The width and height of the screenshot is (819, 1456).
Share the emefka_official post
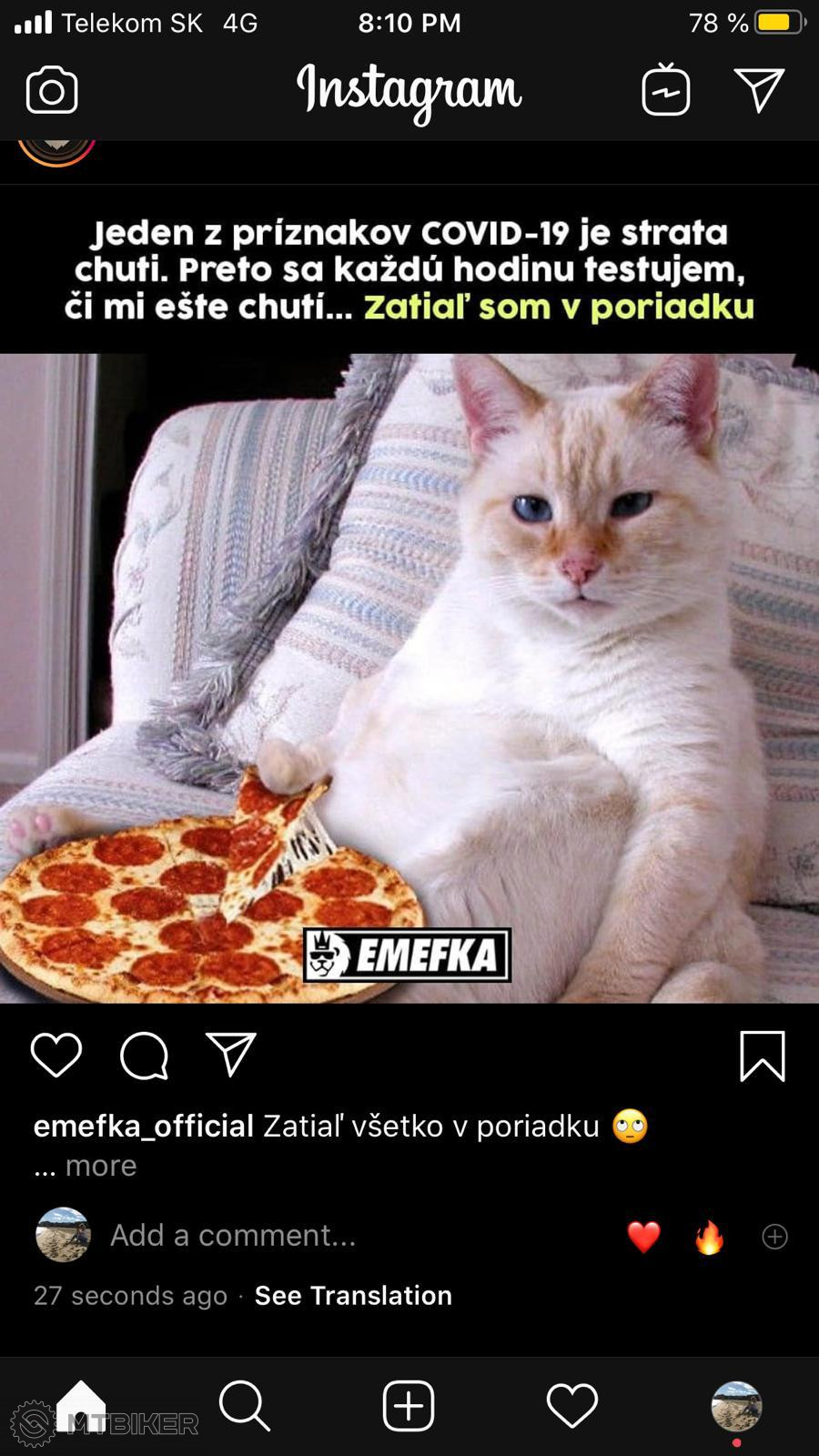231,1056
